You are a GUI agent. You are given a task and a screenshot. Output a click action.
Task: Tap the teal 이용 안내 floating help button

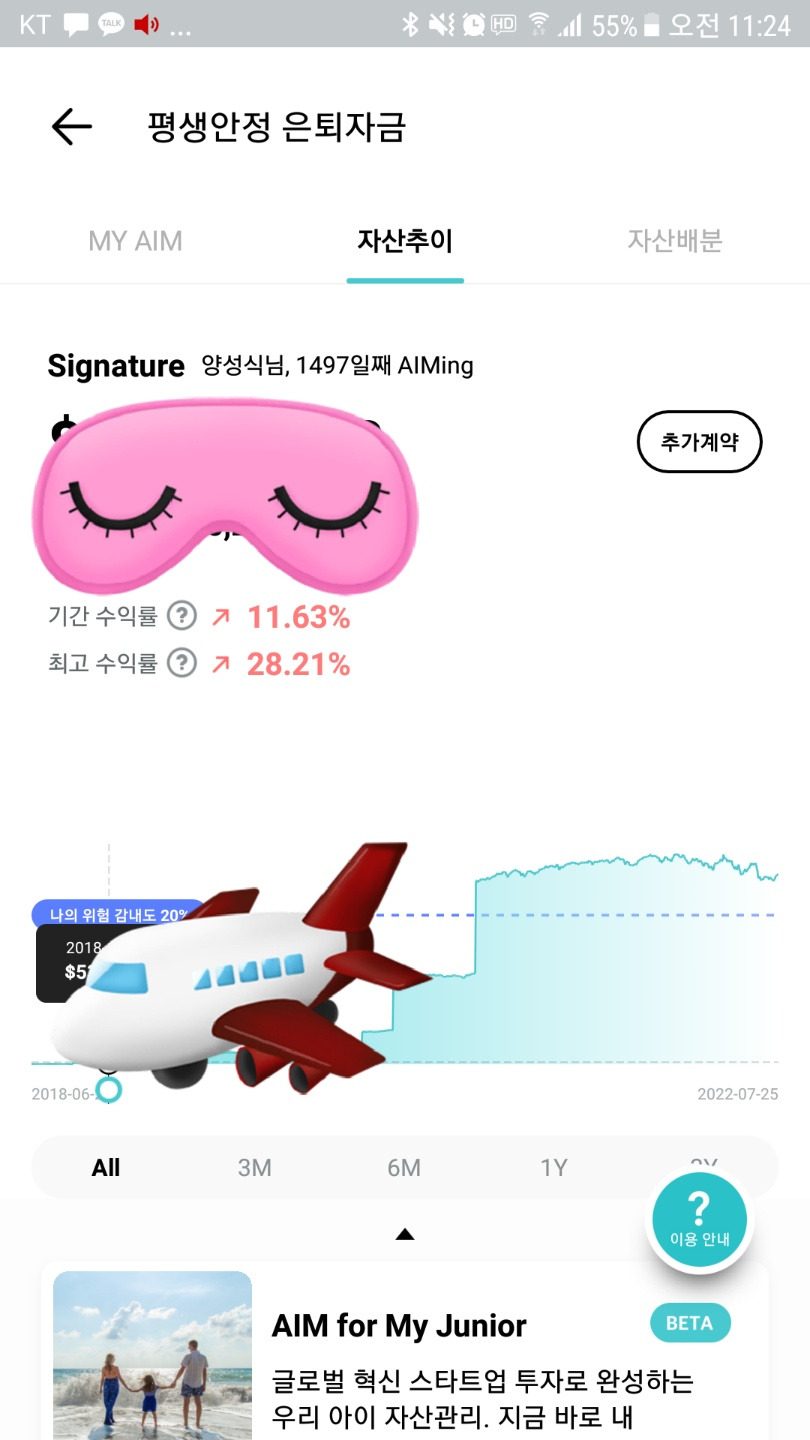(x=699, y=1217)
